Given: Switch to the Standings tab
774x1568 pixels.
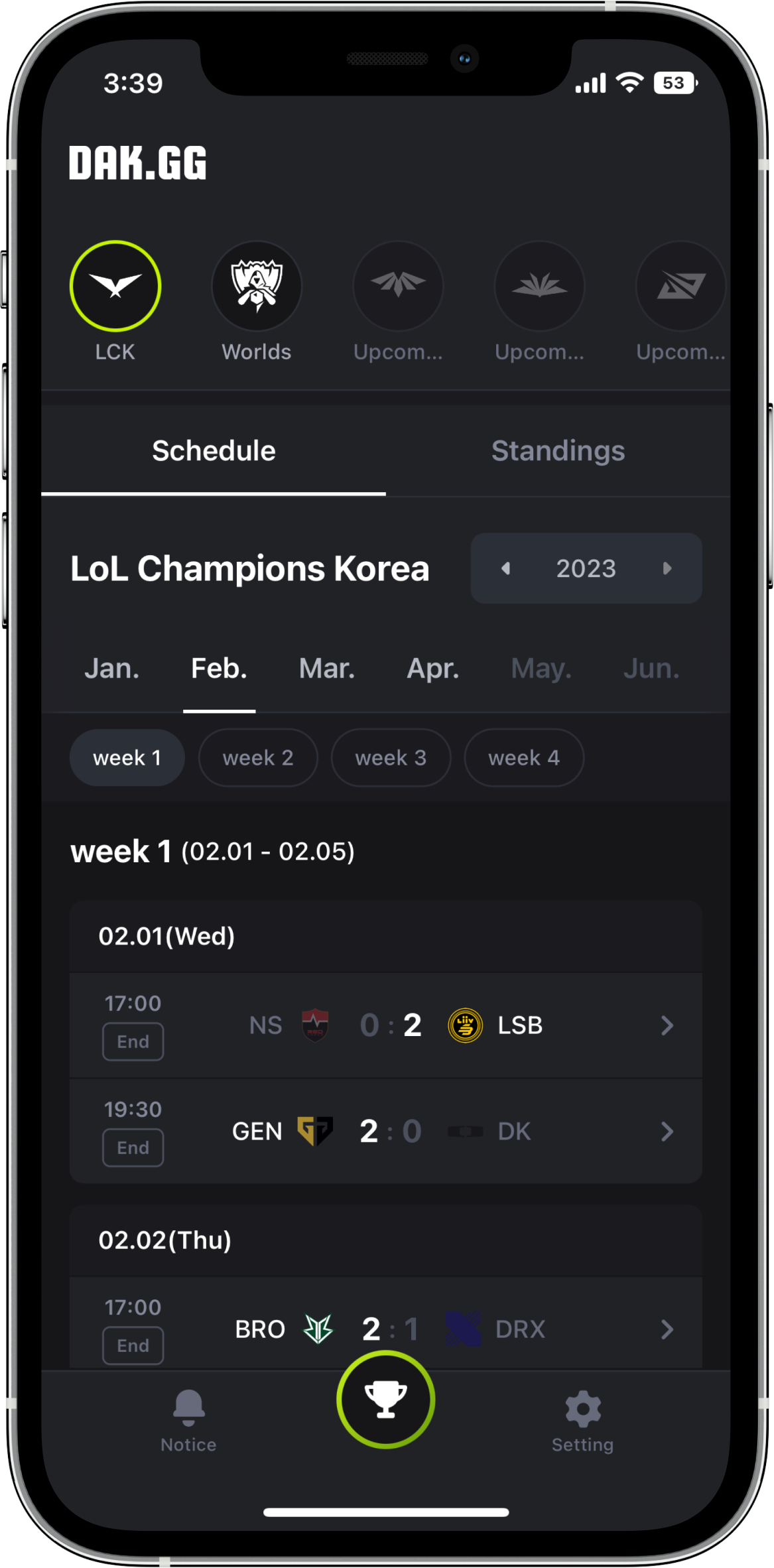Looking at the screenshot, I should click(558, 451).
